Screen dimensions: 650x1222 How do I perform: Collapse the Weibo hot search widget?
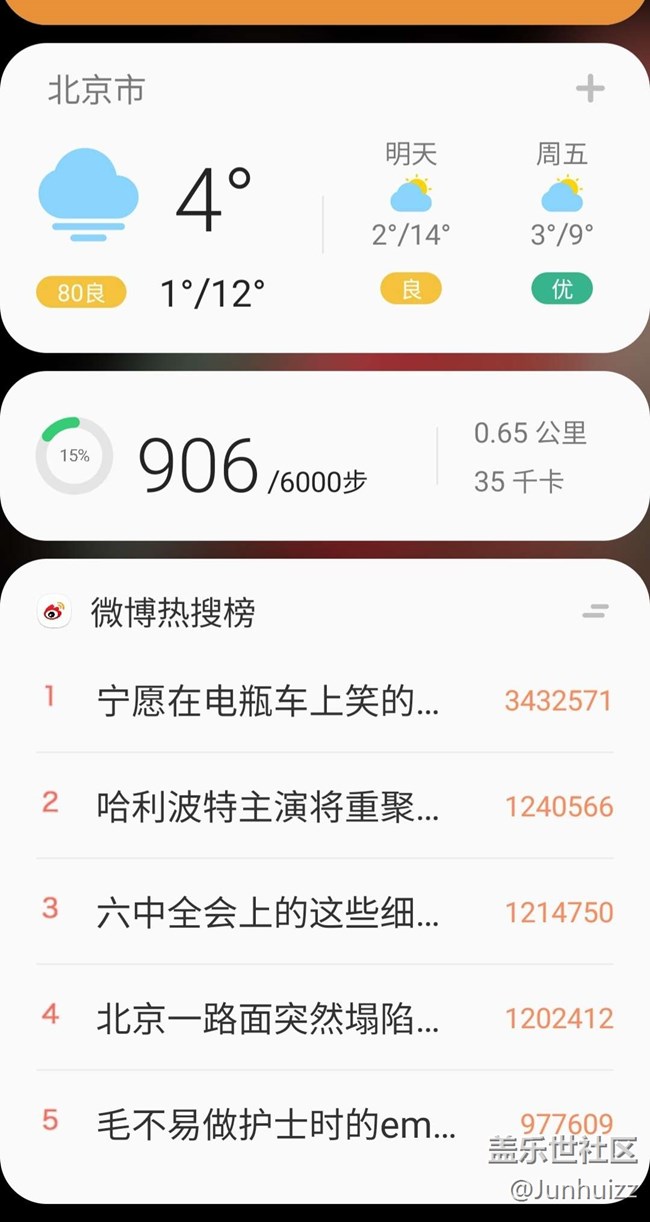tap(596, 611)
